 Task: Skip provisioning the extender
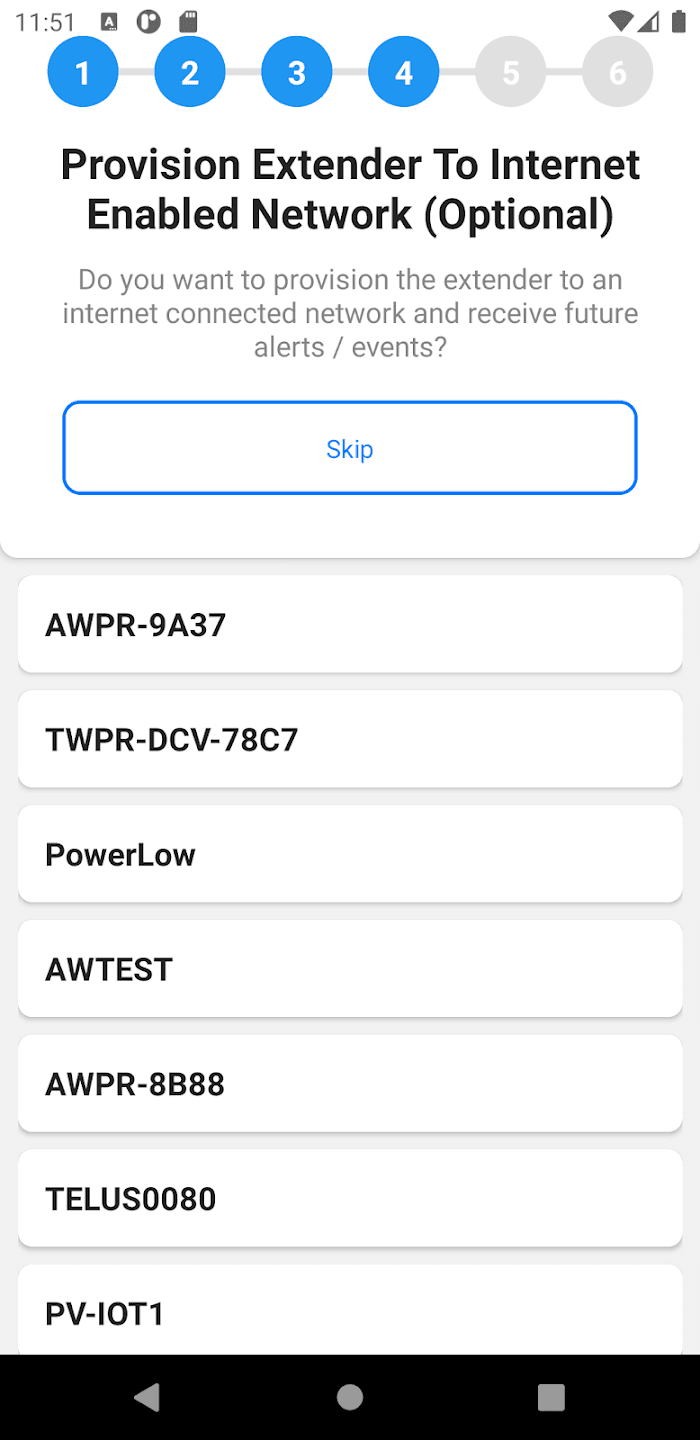click(350, 448)
